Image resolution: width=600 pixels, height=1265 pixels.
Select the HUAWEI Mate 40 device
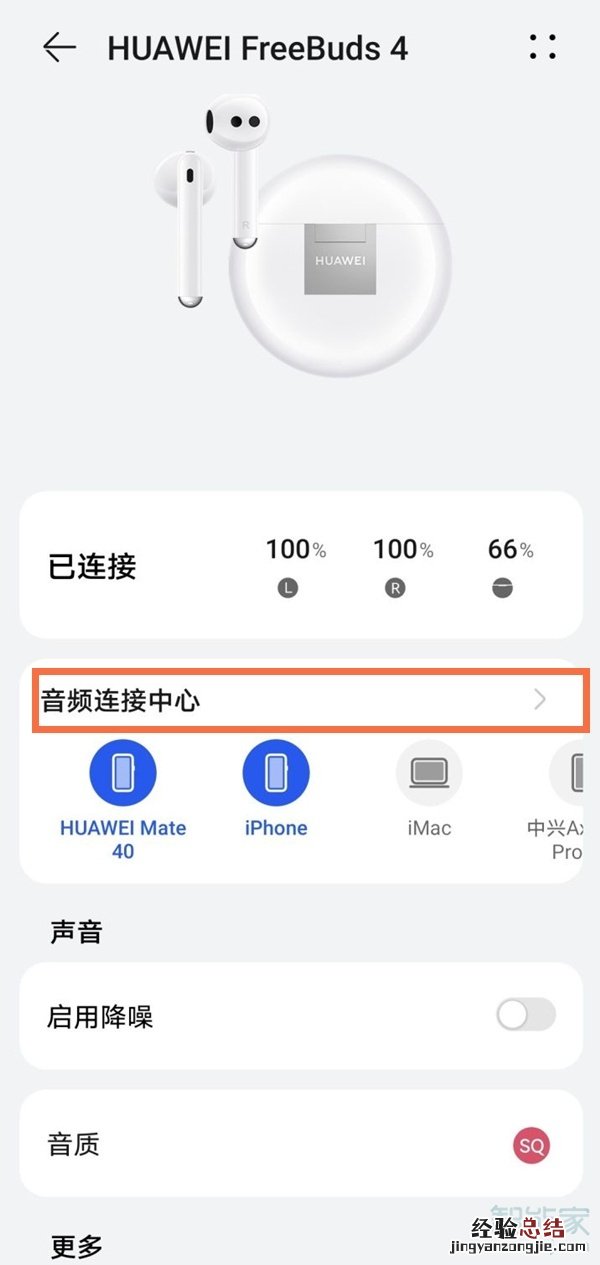click(x=123, y=774)
